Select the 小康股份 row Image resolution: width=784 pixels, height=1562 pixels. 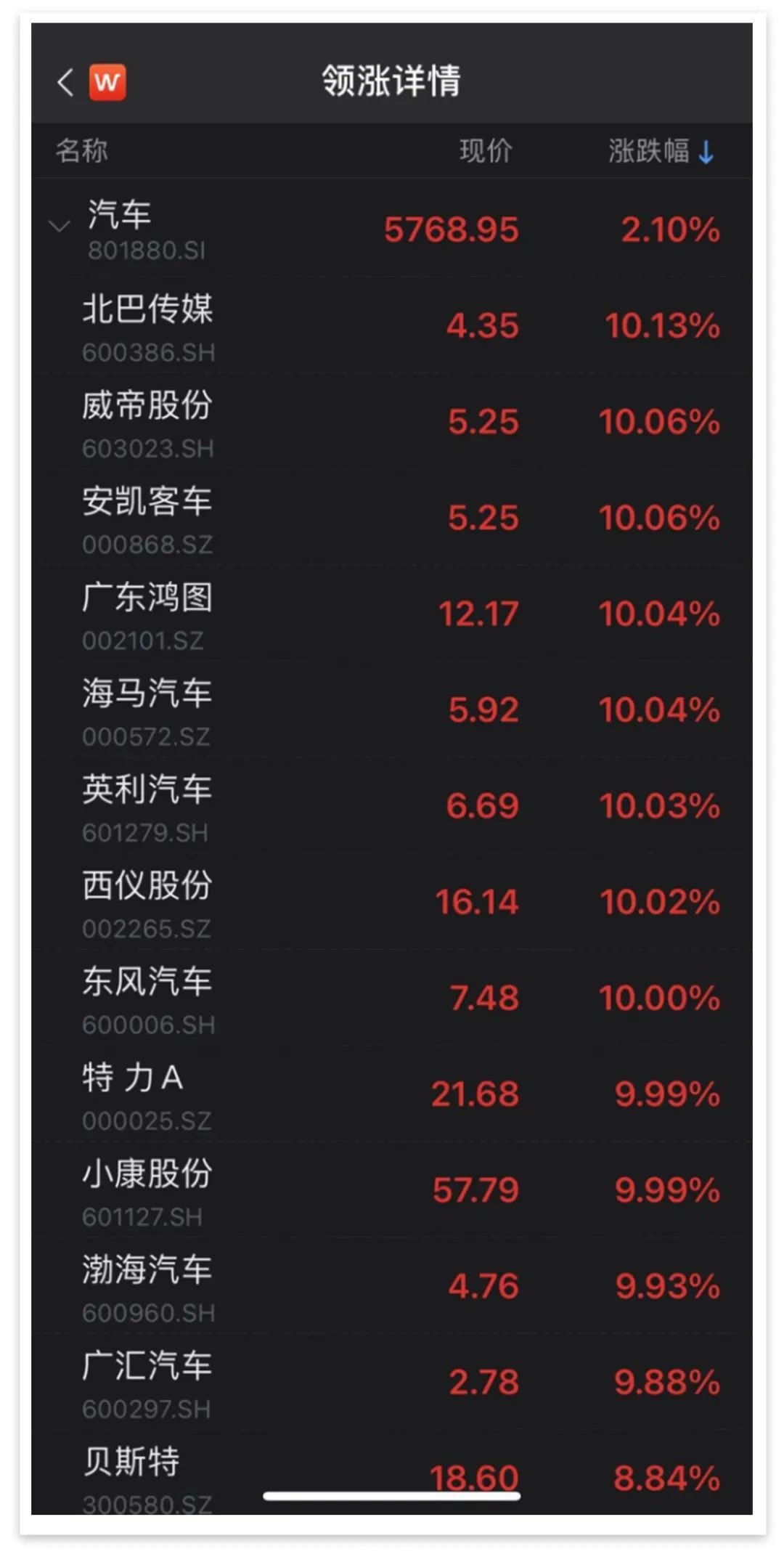392,1189
